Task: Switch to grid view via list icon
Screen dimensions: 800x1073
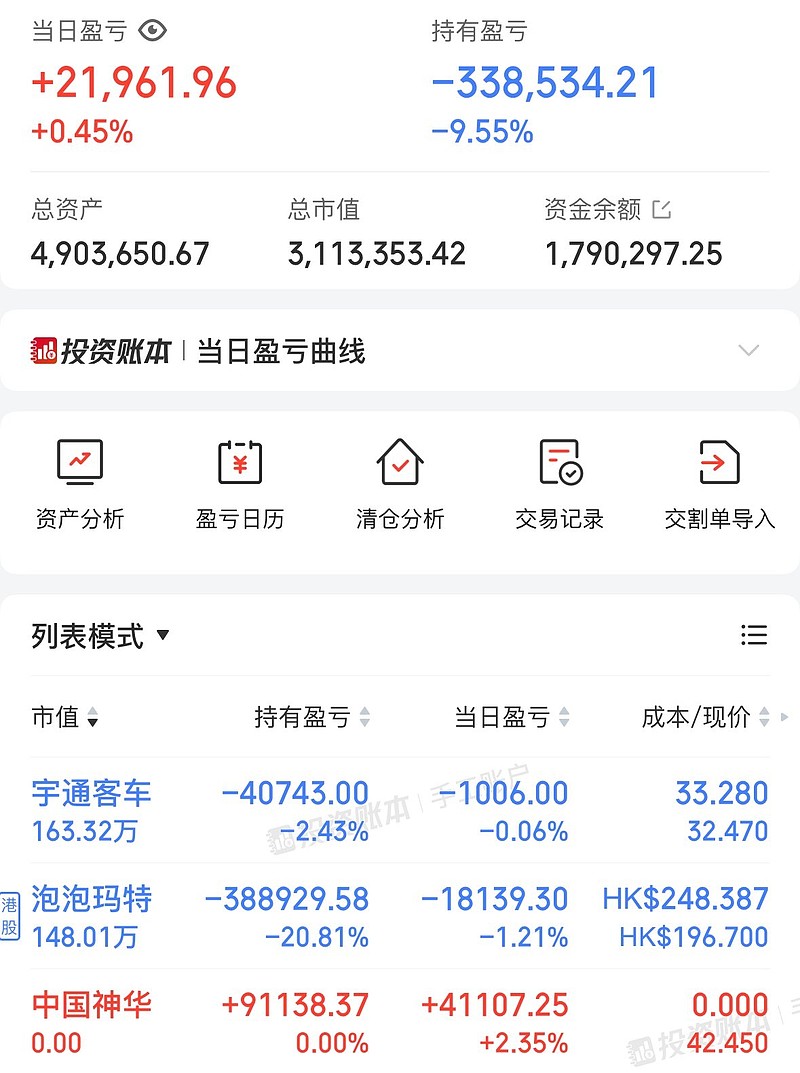Action: pos(754,635)
